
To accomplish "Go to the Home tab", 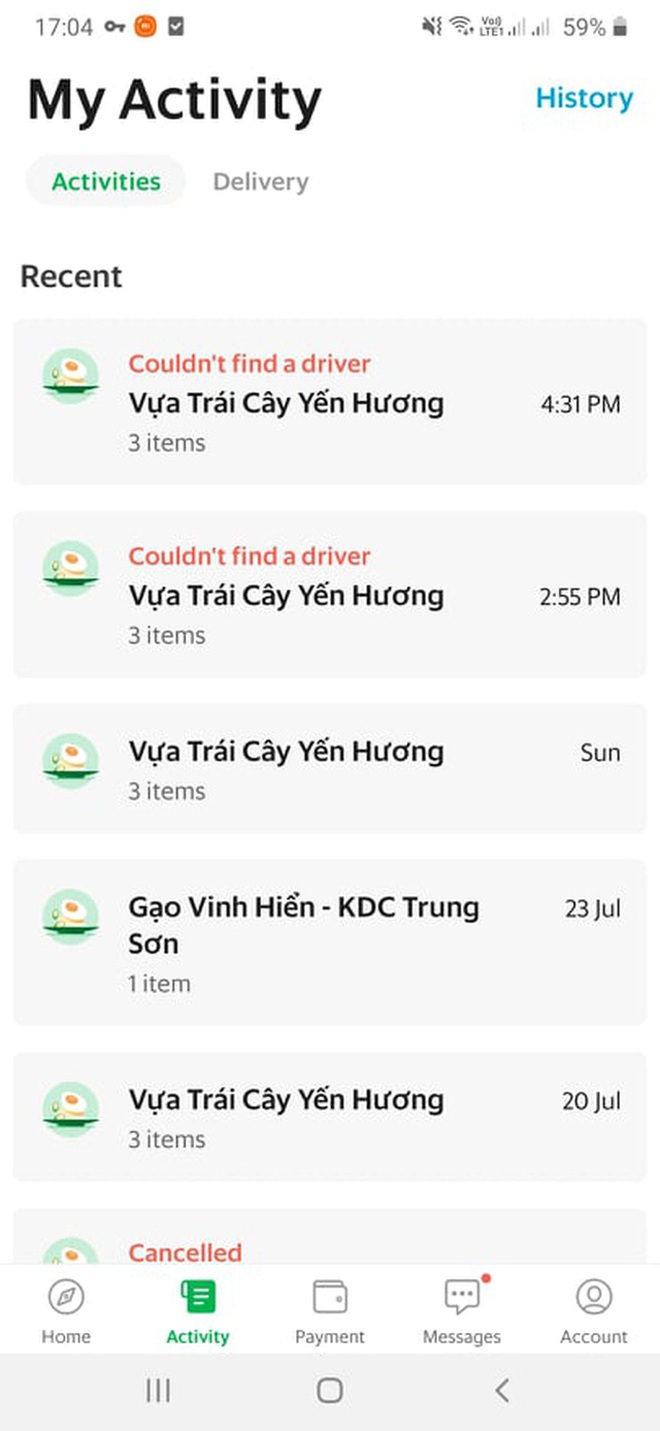I will [x=66, y=1312].
